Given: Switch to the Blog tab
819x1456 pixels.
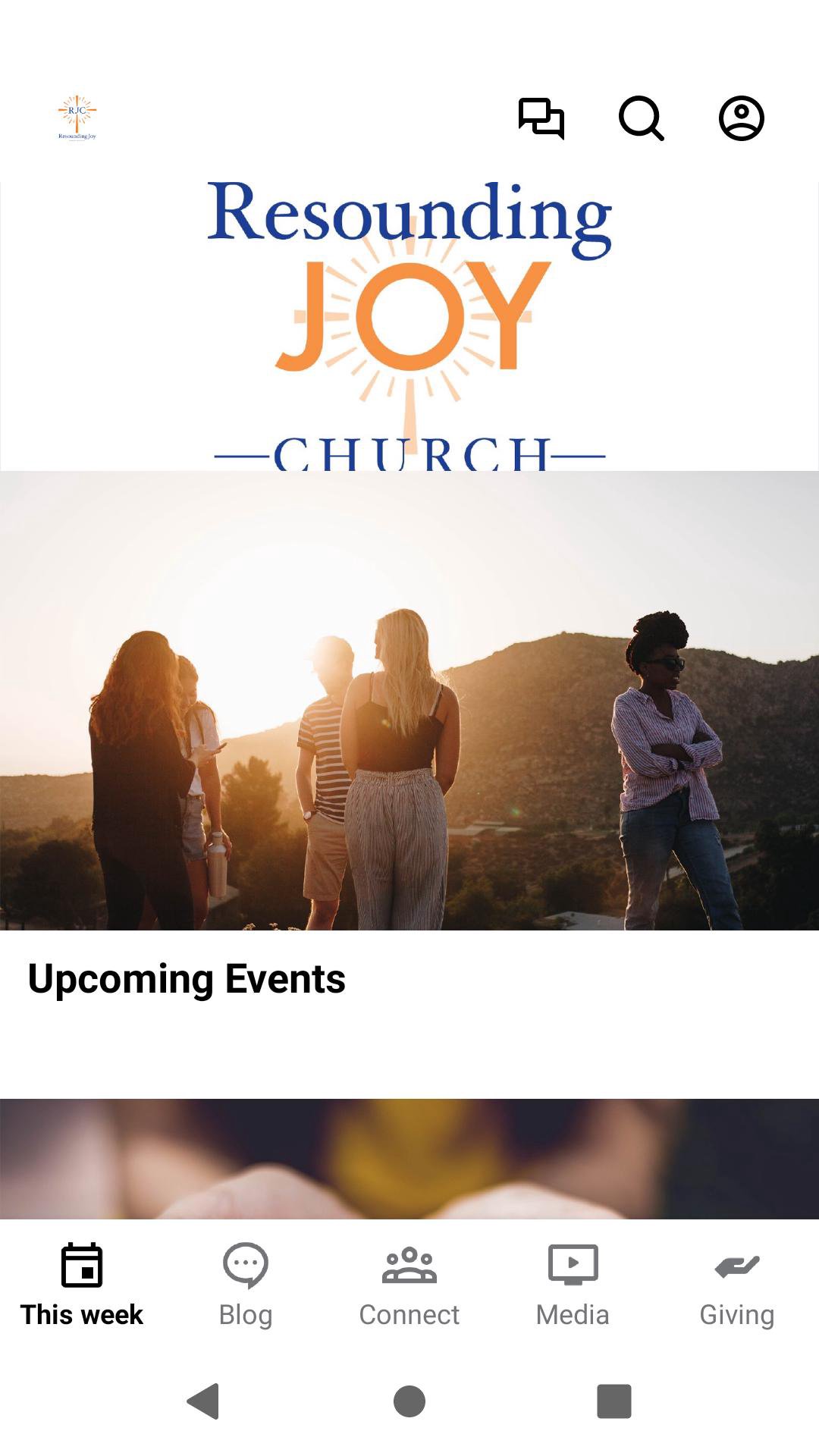Looking at the screenshot, I should 245,1285.
